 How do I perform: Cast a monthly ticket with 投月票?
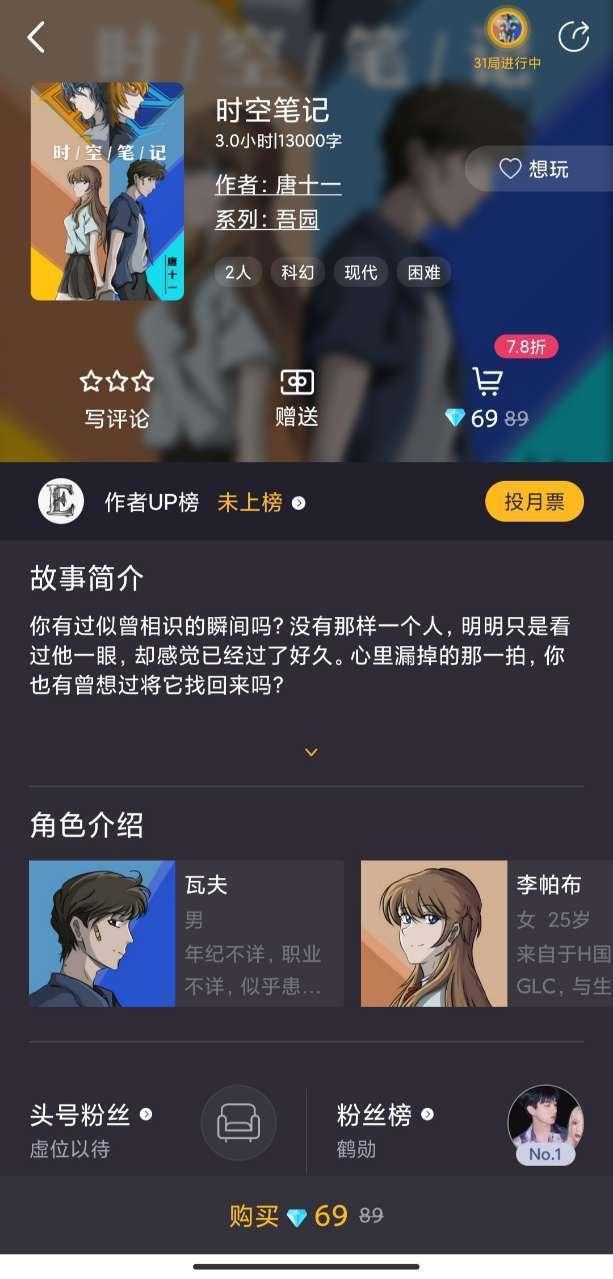tap(534, 502)
